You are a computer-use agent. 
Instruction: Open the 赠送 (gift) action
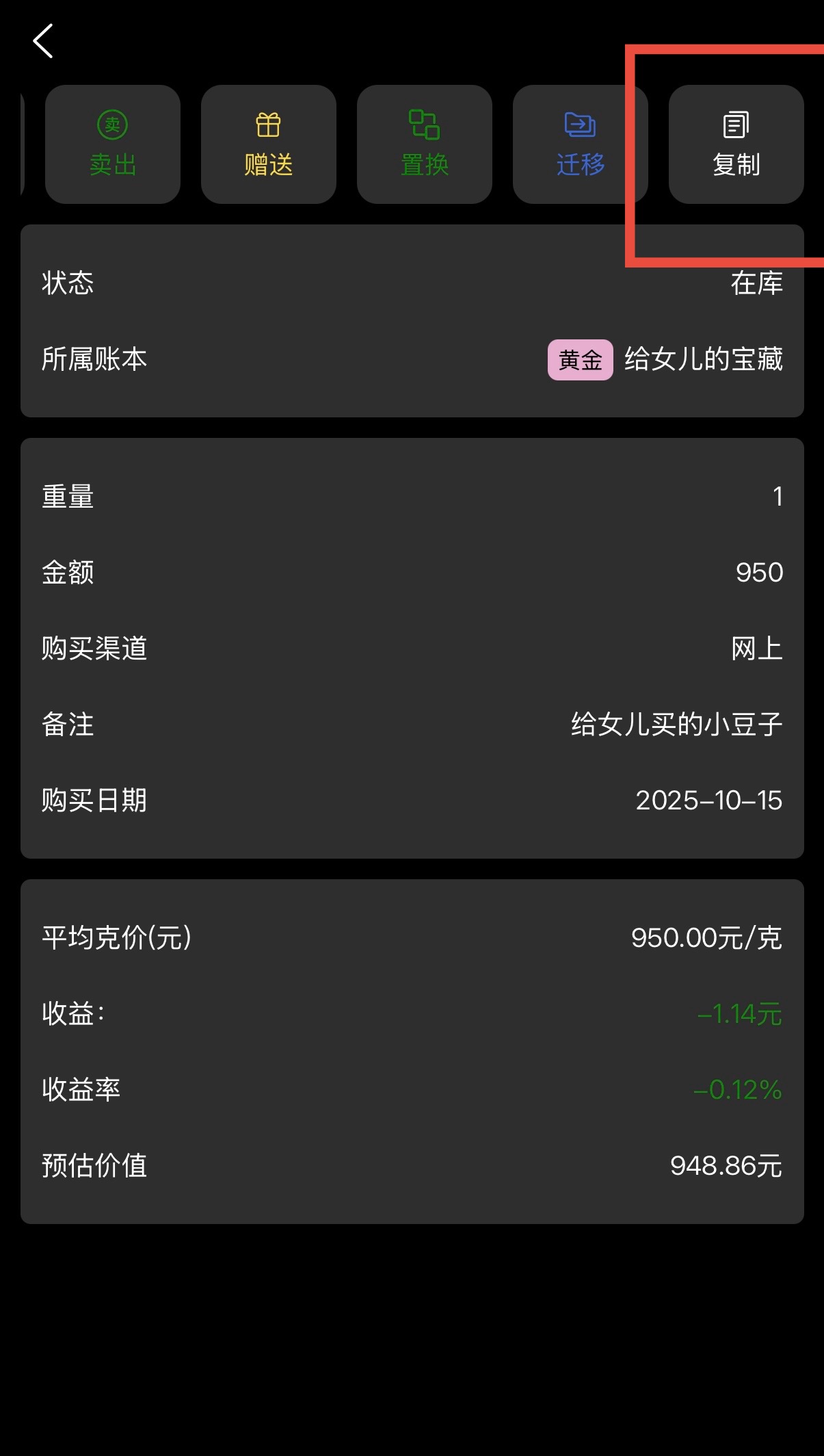click(269, 144)
